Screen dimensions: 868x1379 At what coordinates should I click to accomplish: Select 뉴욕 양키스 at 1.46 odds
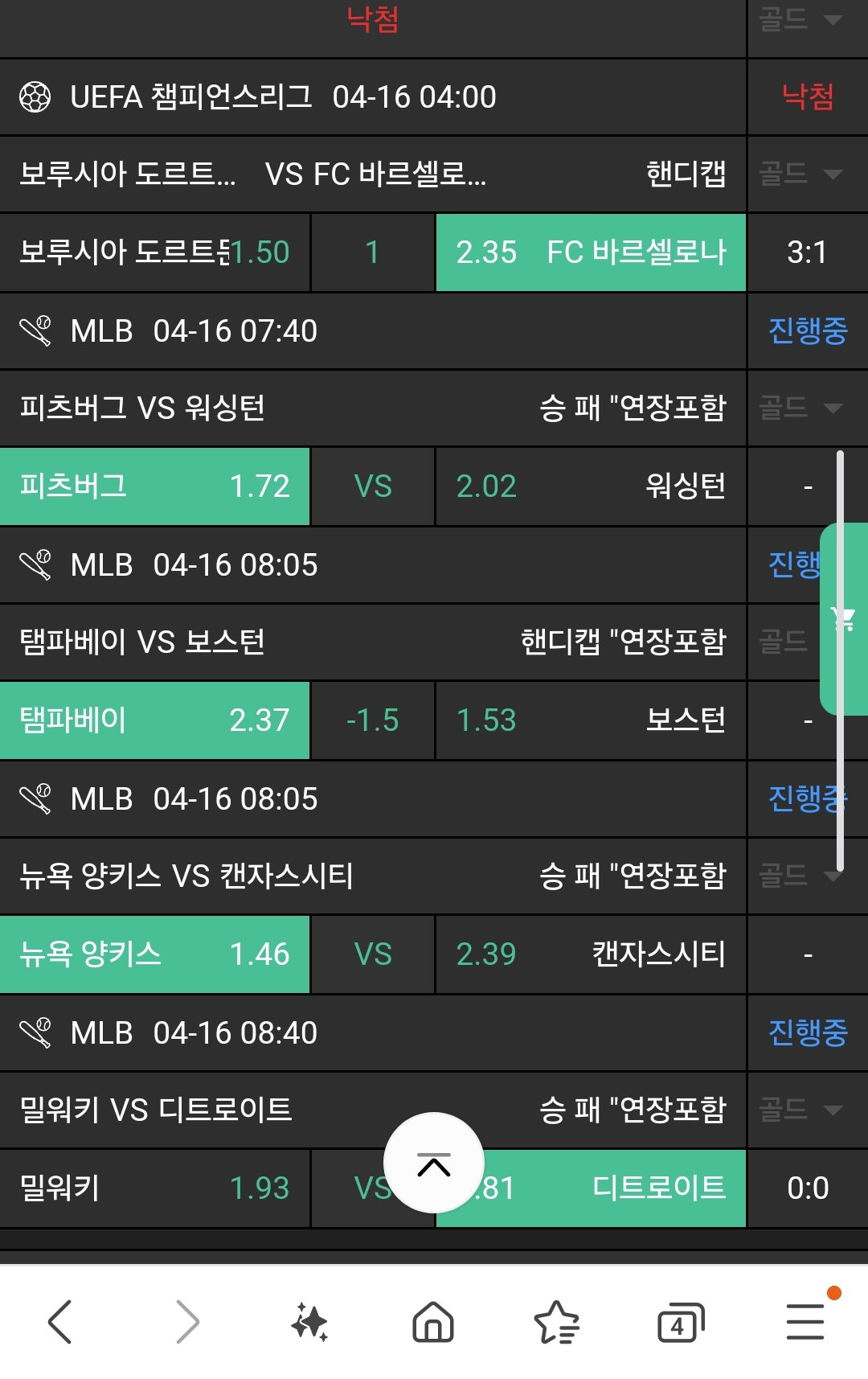pos(154,954)
